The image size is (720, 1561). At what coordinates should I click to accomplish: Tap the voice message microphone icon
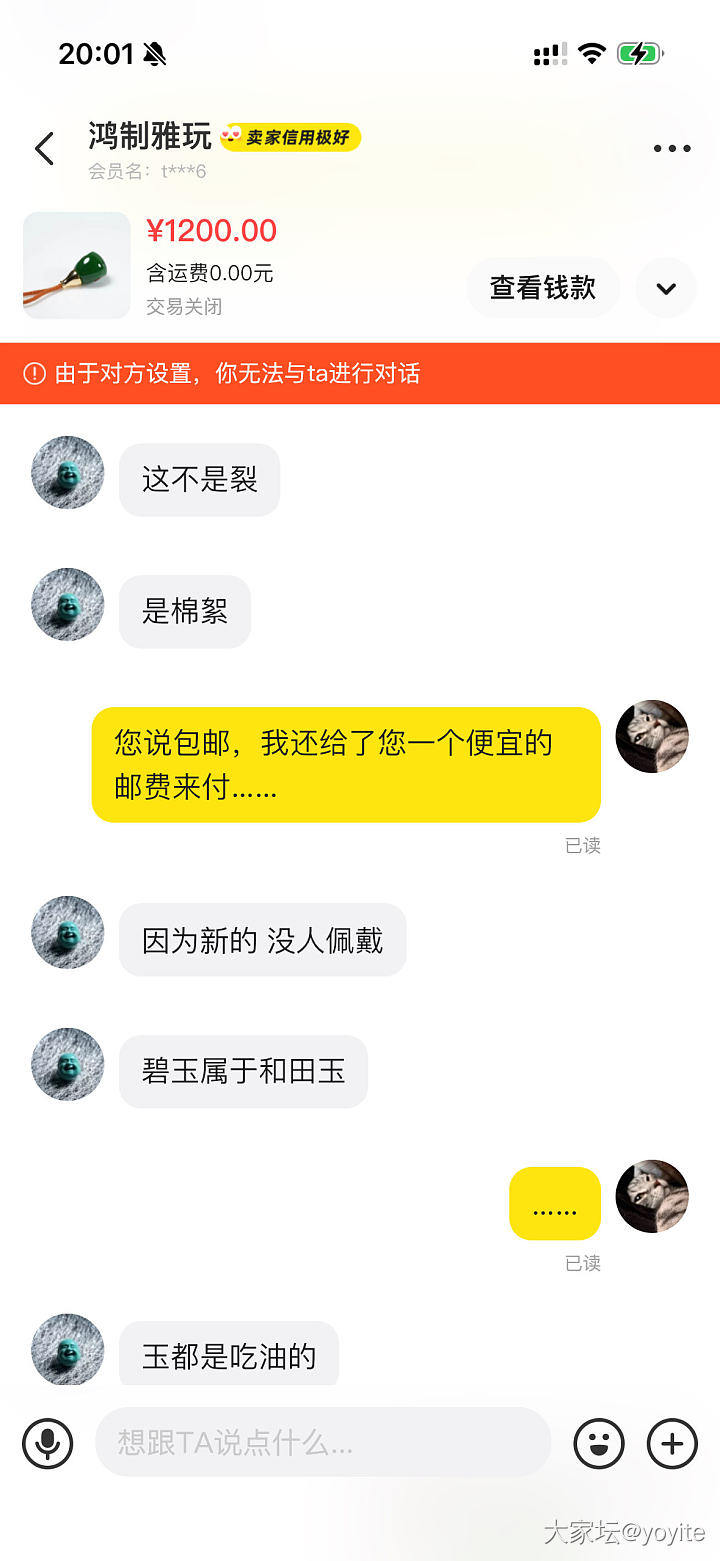coord(48,1443)
